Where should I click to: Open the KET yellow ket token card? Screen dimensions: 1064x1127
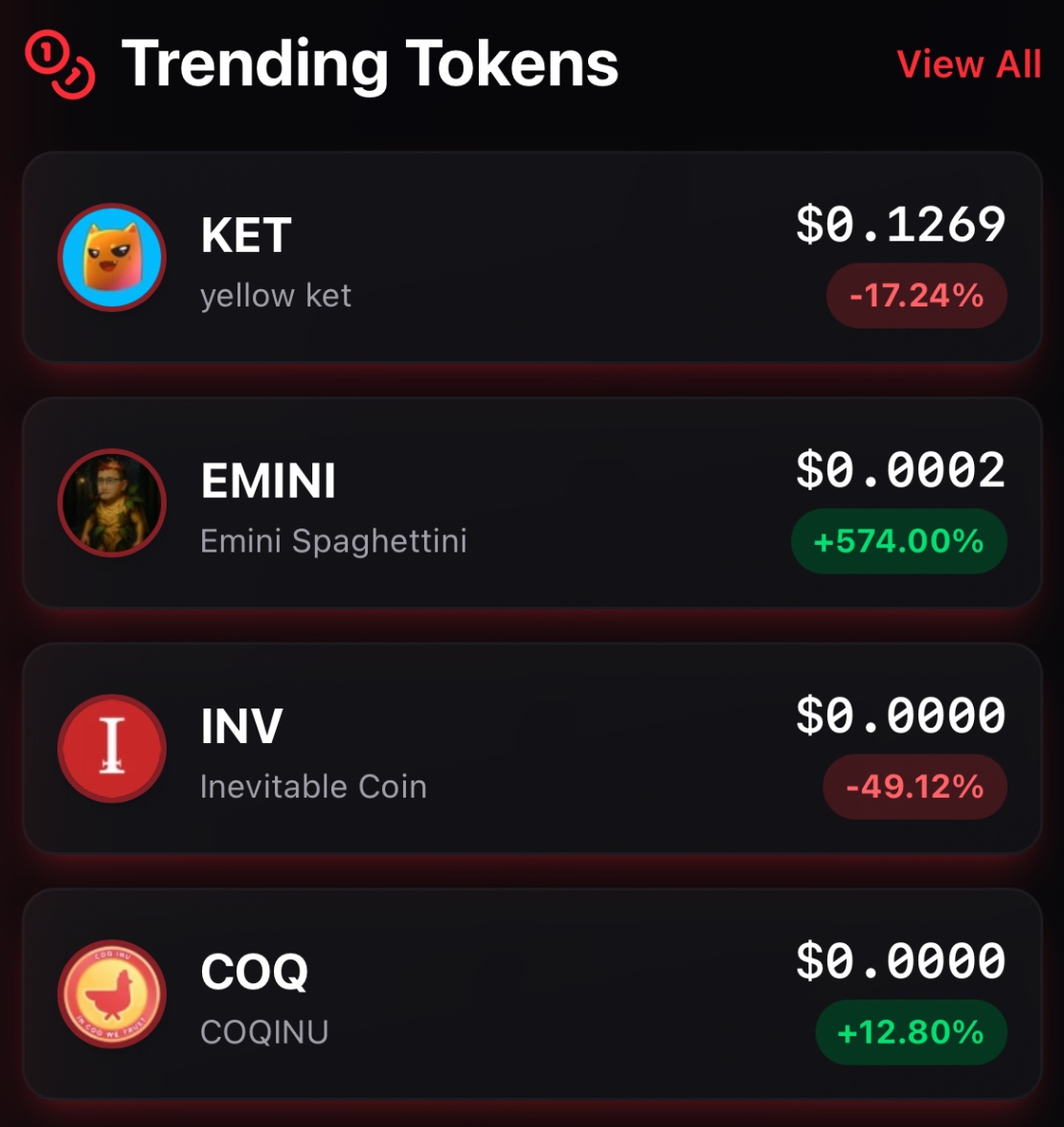pos(532,258)
